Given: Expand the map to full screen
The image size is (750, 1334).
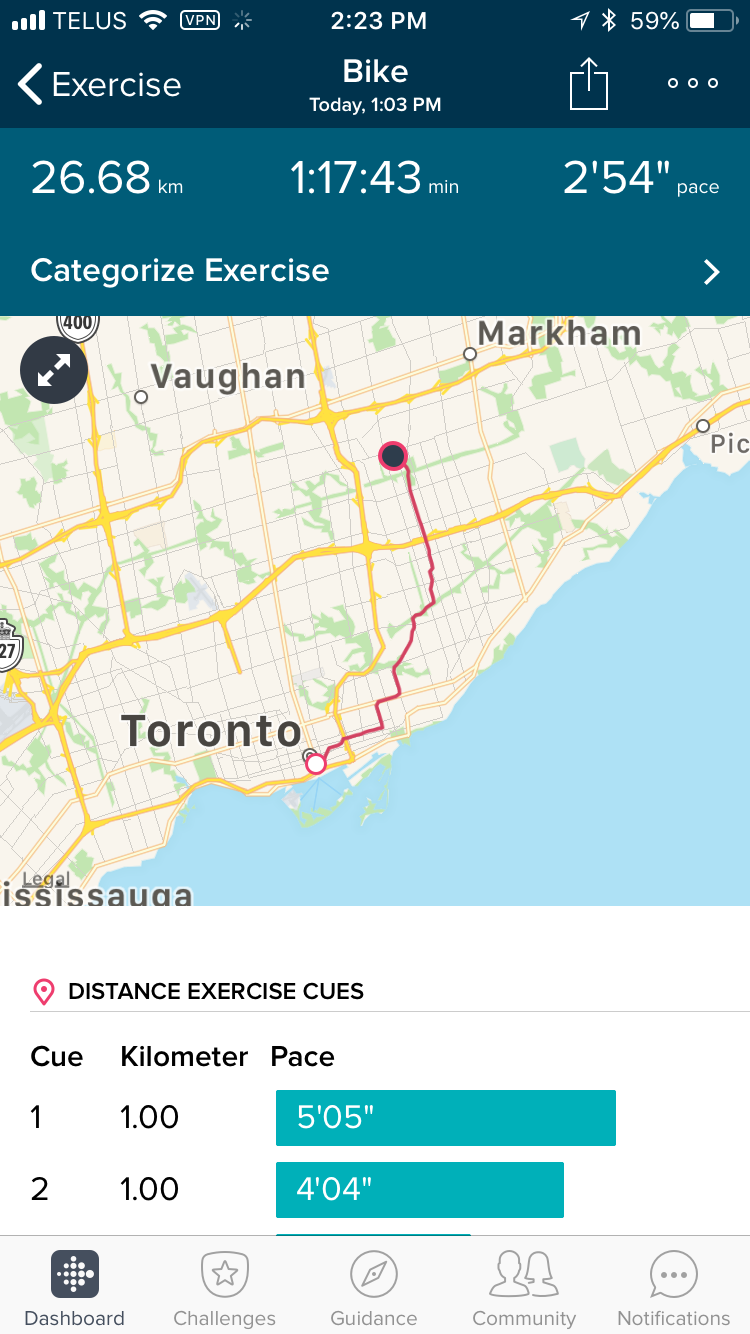Looking at the screenshot, I should click(53, 369).
